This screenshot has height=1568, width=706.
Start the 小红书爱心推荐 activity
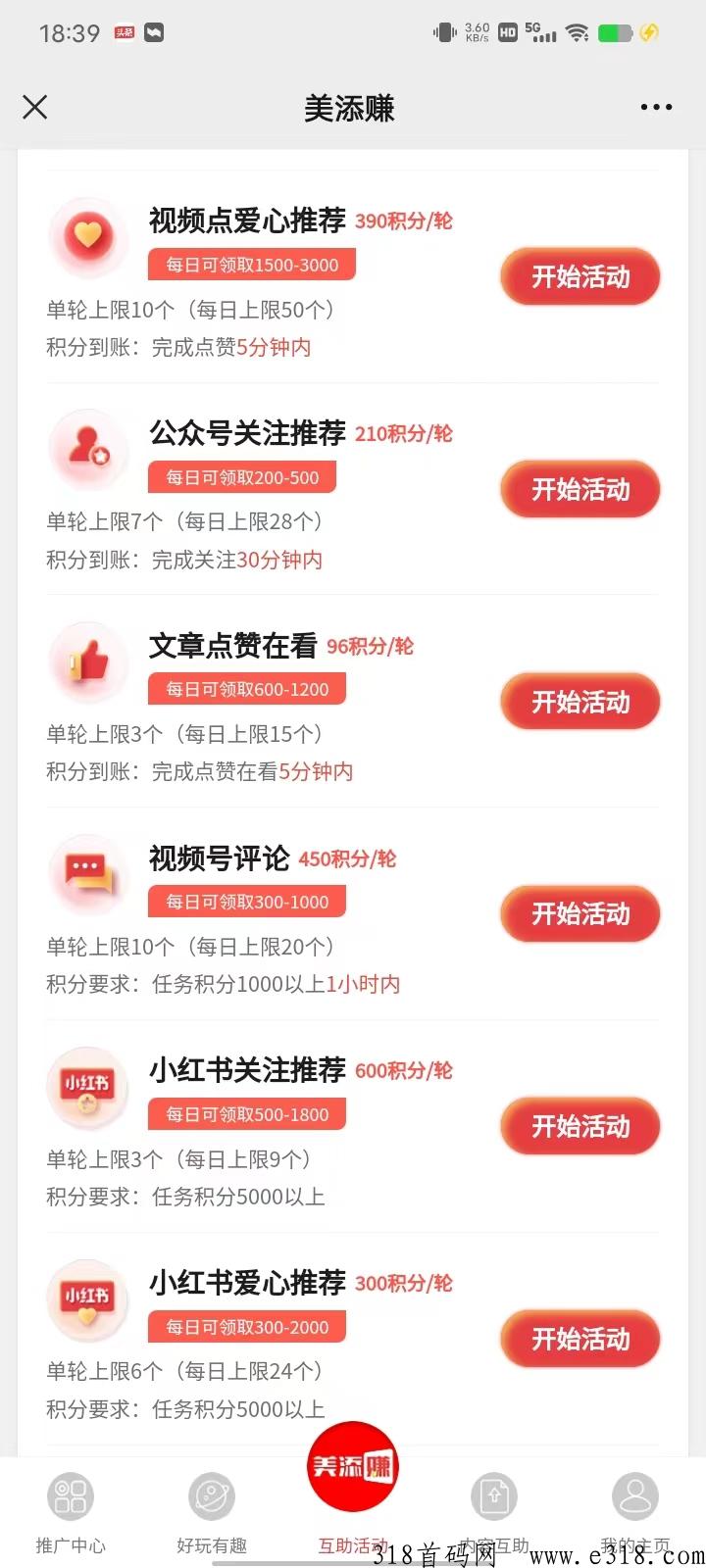[580, 1339]
